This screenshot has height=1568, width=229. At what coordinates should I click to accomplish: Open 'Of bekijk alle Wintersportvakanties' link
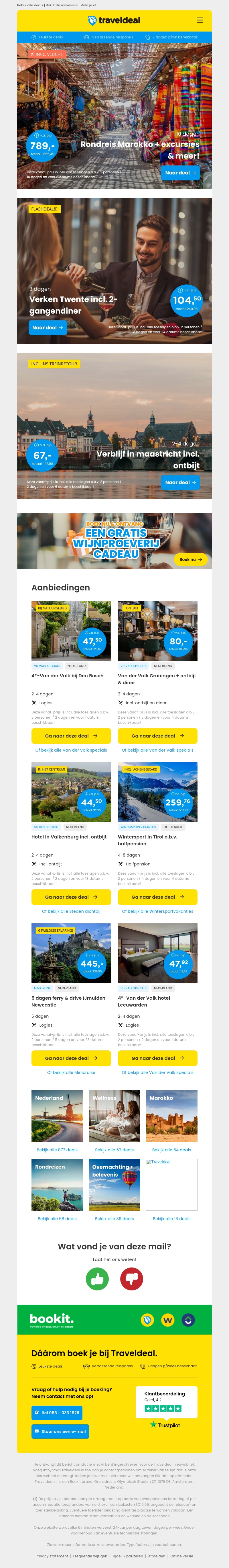click(x=157, y=911)
